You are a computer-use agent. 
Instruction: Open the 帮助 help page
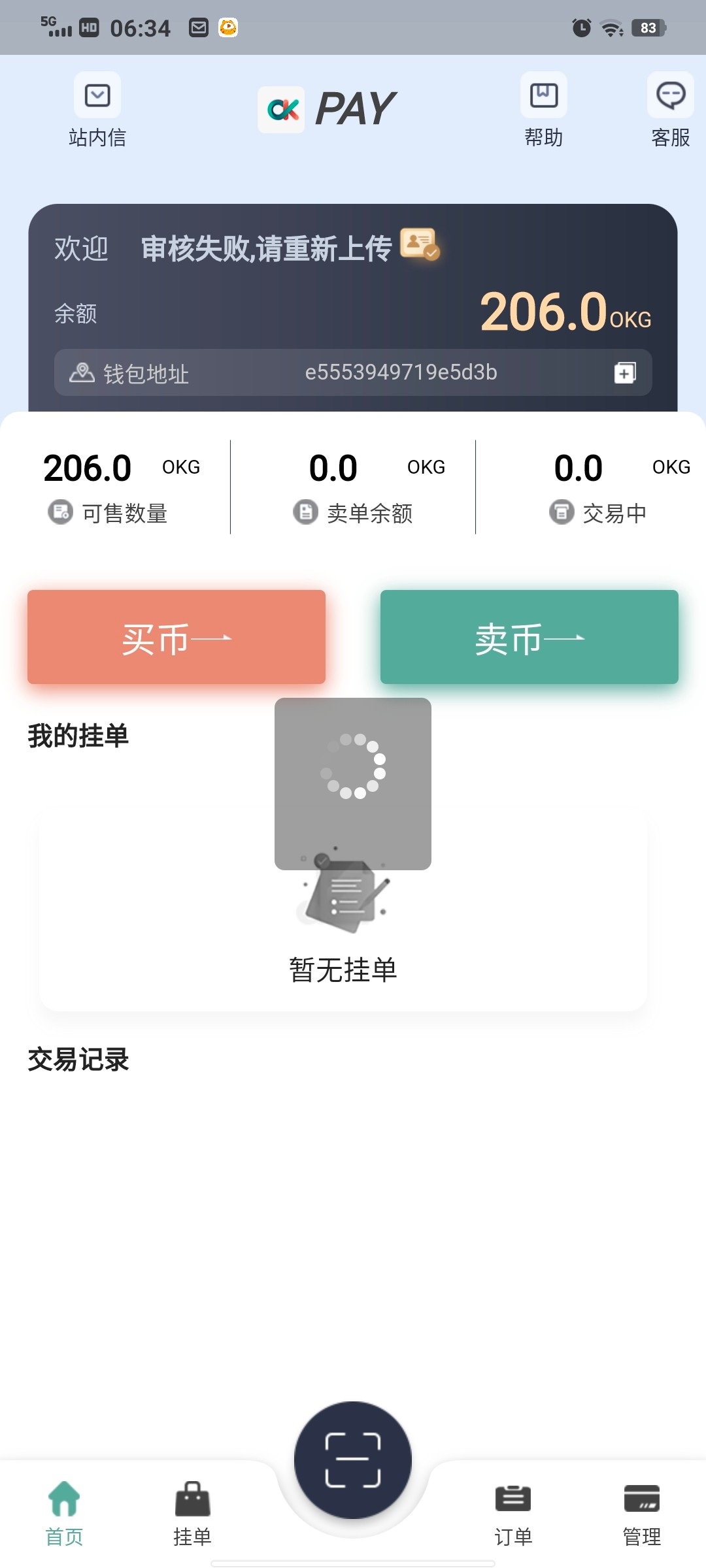(543, 108)
